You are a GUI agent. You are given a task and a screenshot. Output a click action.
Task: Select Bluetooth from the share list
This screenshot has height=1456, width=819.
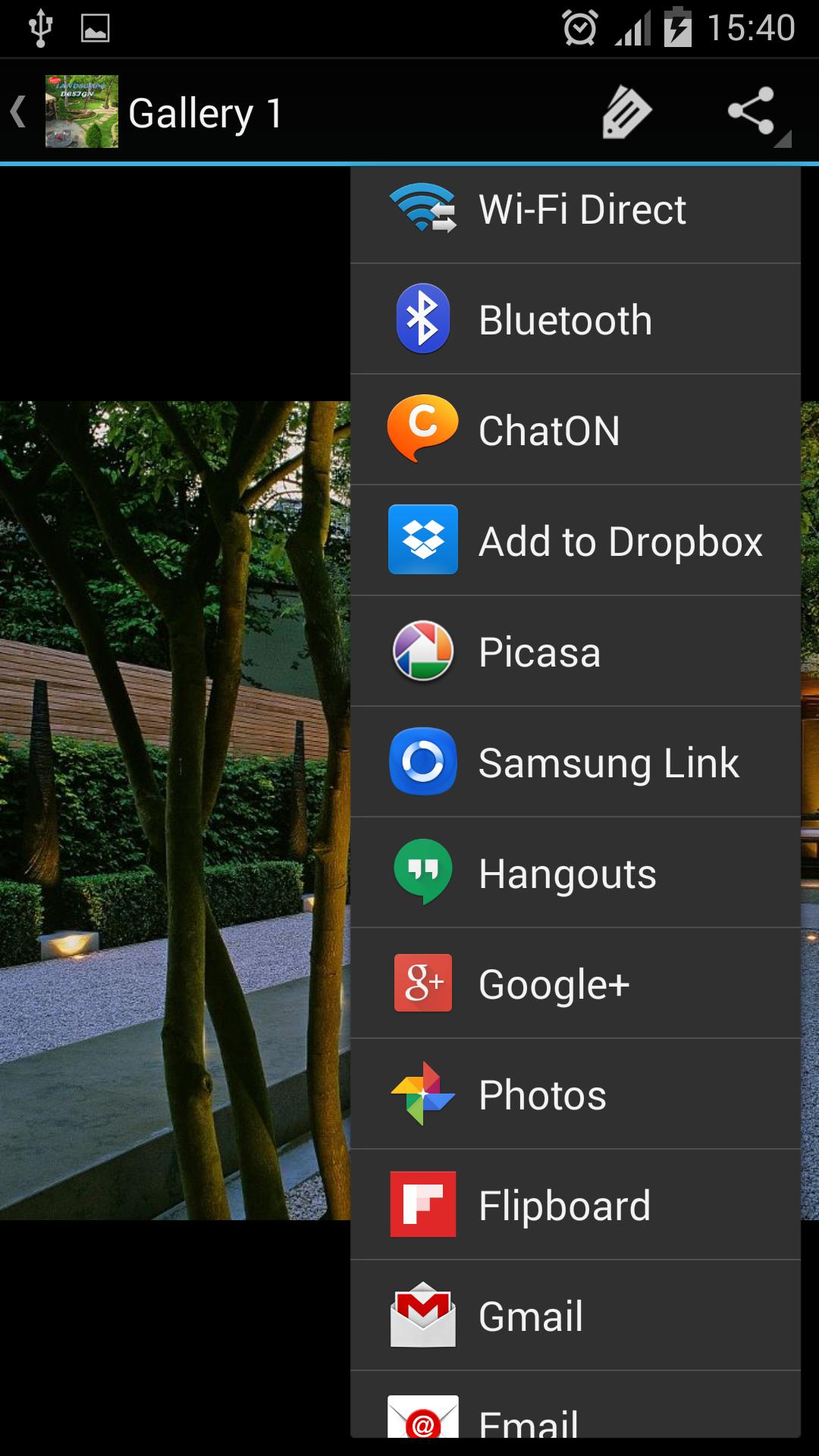(575, 319)
